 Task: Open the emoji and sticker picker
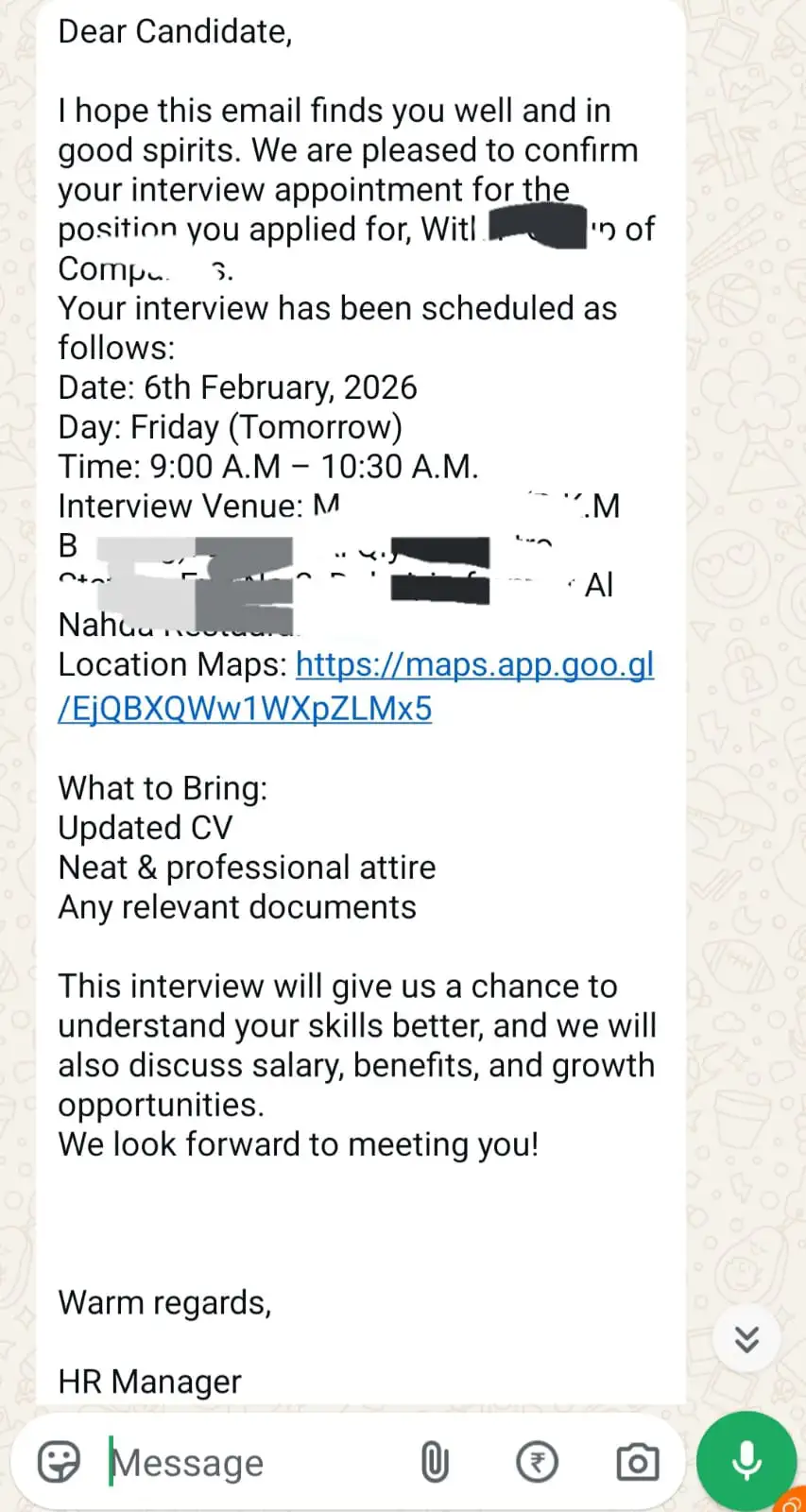(x=59, y=1462)
